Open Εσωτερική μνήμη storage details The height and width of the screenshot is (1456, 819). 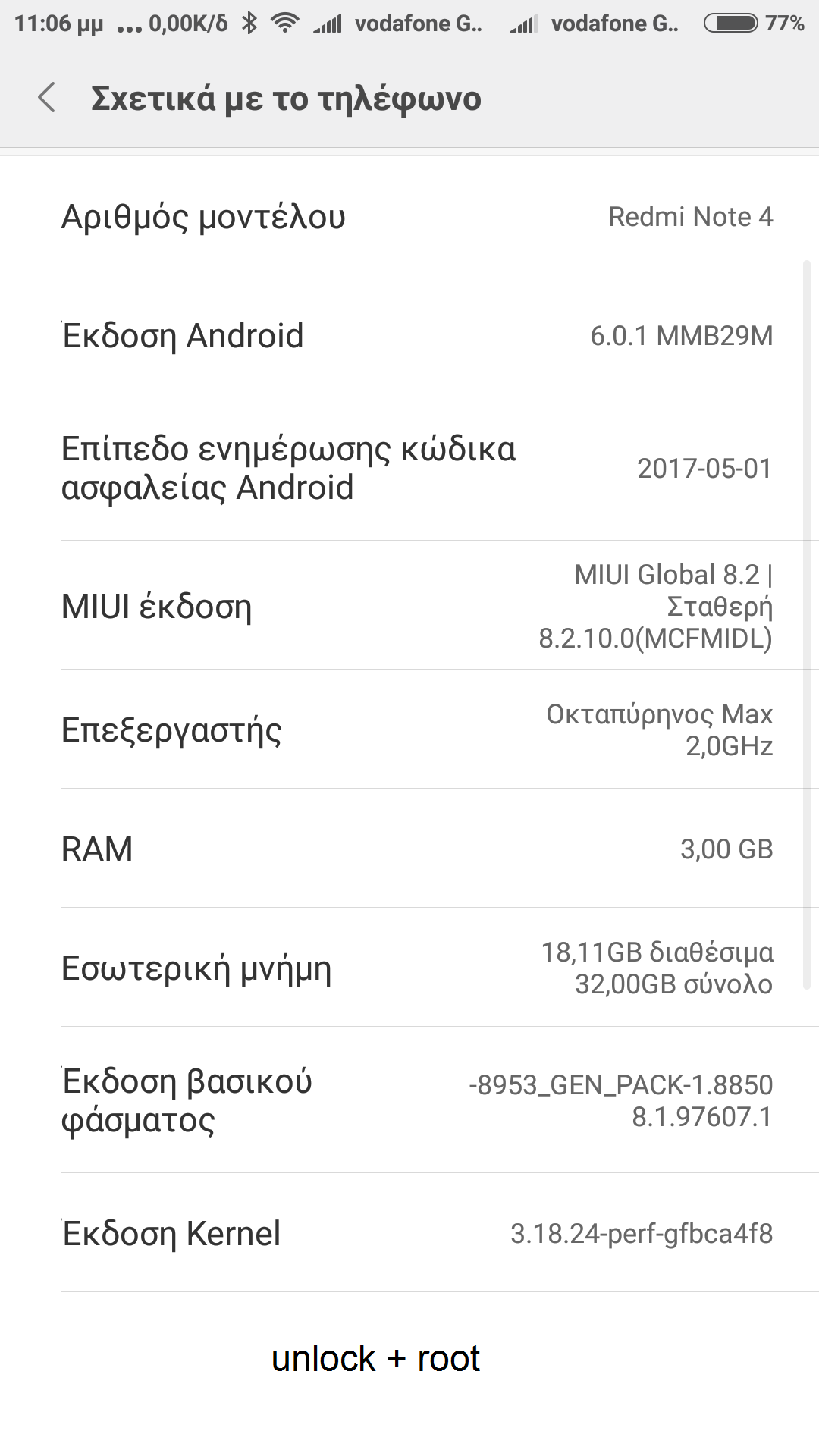(409, 968)
